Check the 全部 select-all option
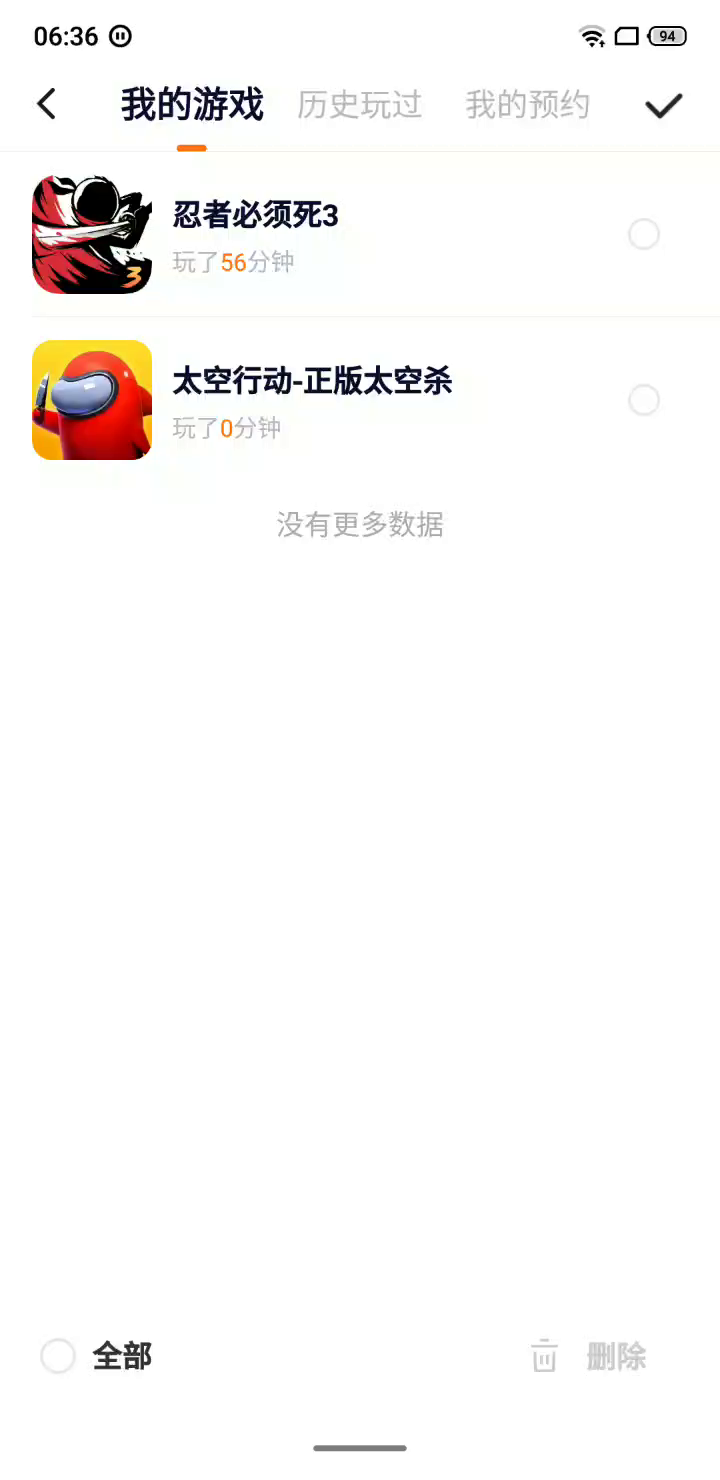The image size is (720, 1480). click(x=58, y=1356)
